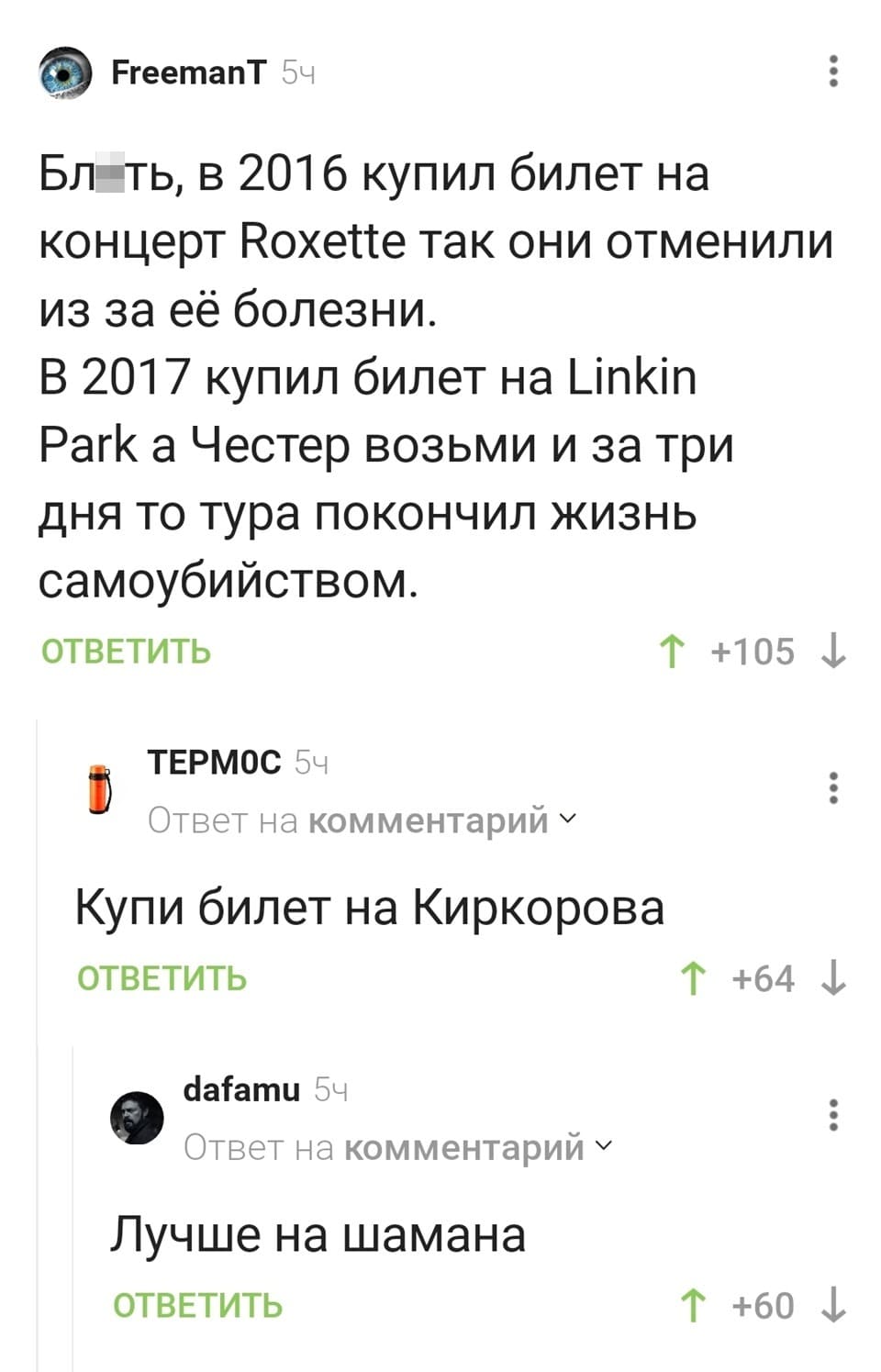Open ТЕРМОС user profile
Screen dimensions: 881x1372
(x=214, y=762)
